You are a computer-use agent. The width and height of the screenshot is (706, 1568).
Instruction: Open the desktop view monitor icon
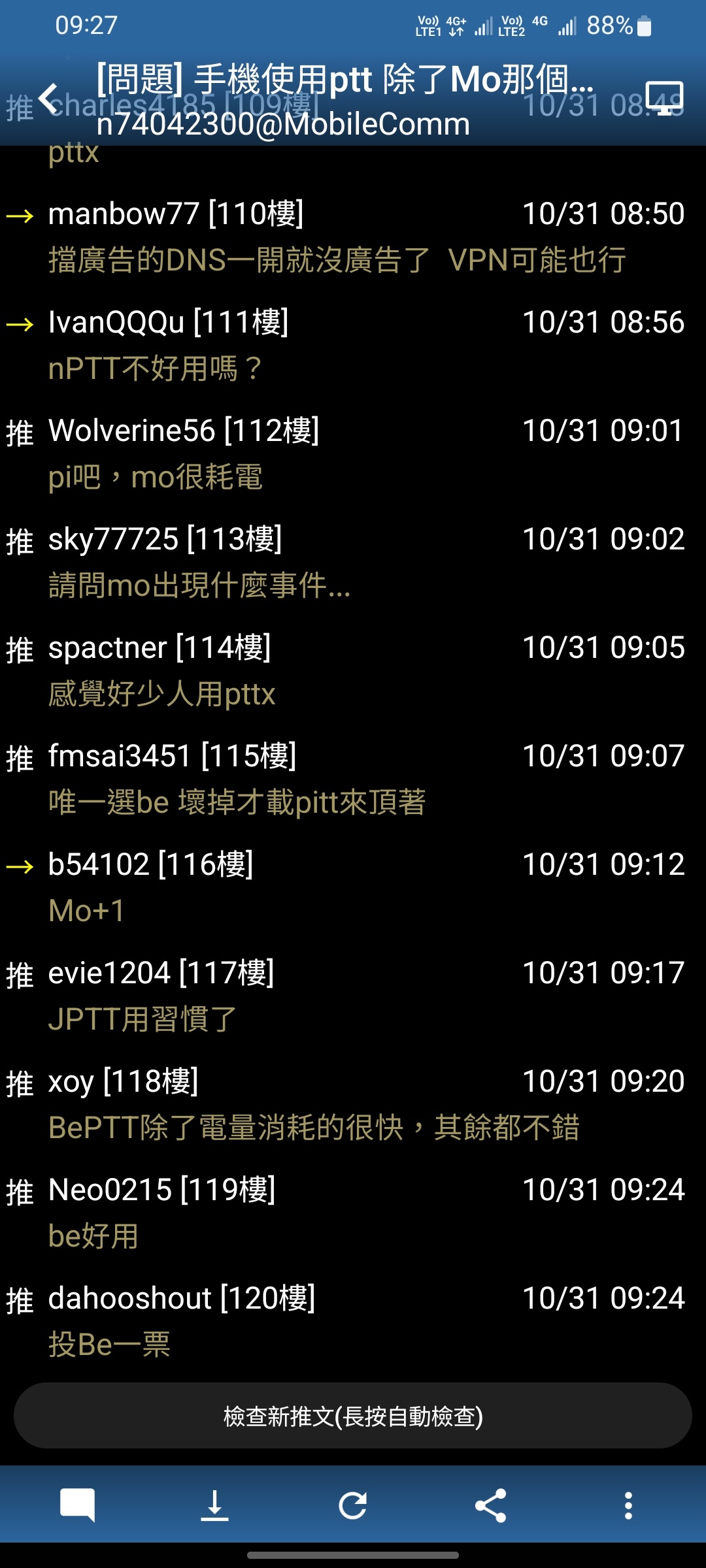tap(664, 99)
